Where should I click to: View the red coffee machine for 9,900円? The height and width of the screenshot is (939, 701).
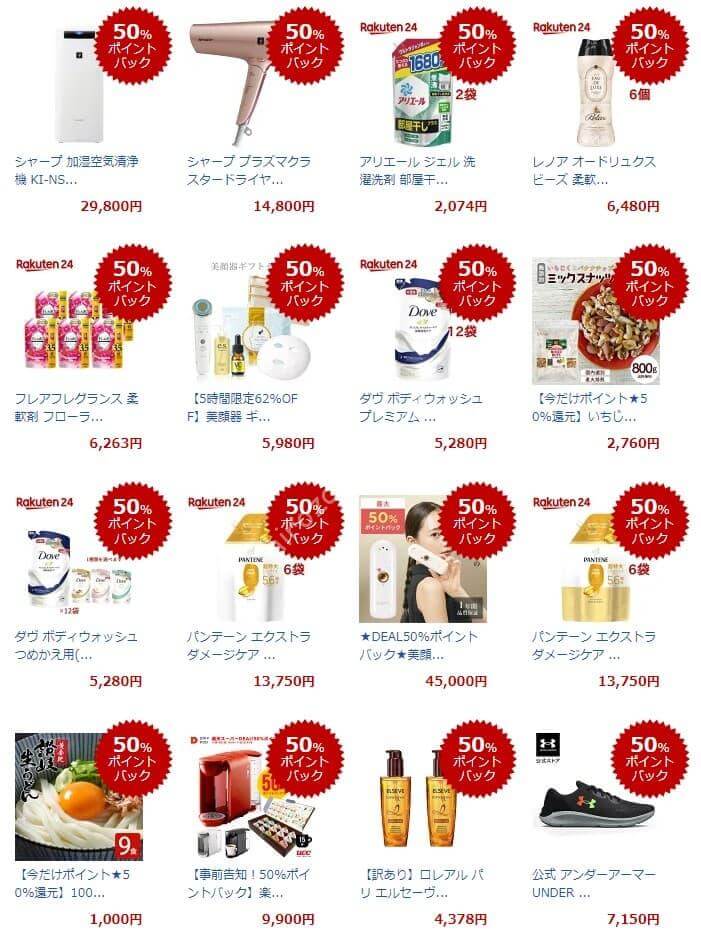(x=249, y=883)
